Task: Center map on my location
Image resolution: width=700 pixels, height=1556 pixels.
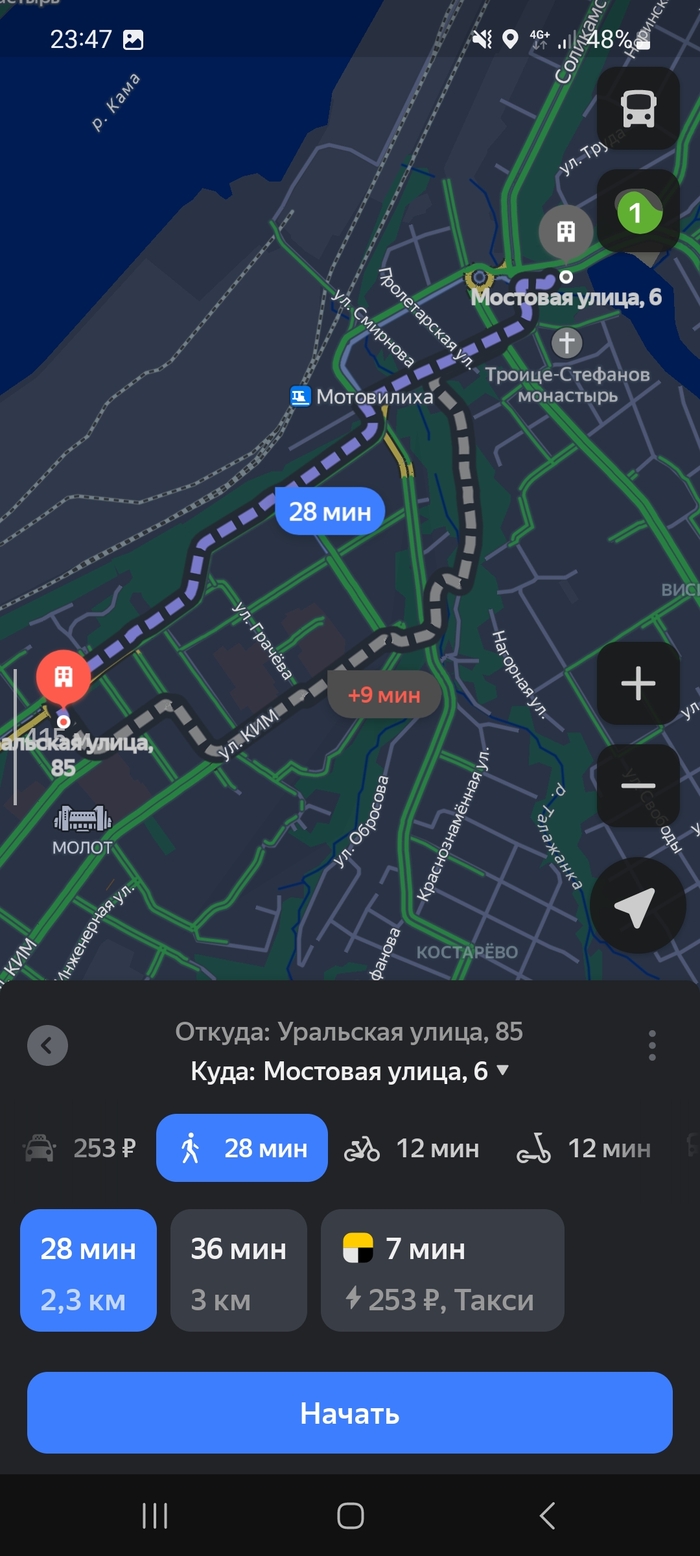Action: (636, 906)
